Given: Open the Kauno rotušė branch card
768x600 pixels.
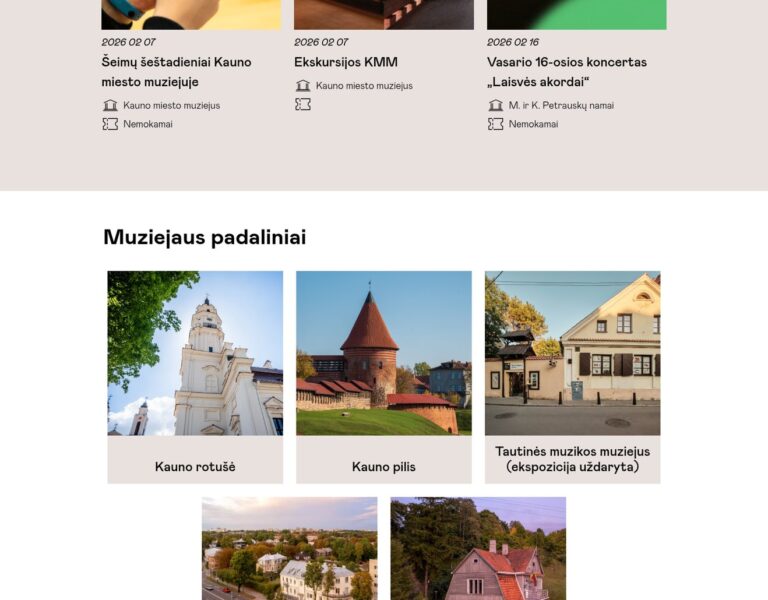Looking at the screenshot, I should click(195, 376).
